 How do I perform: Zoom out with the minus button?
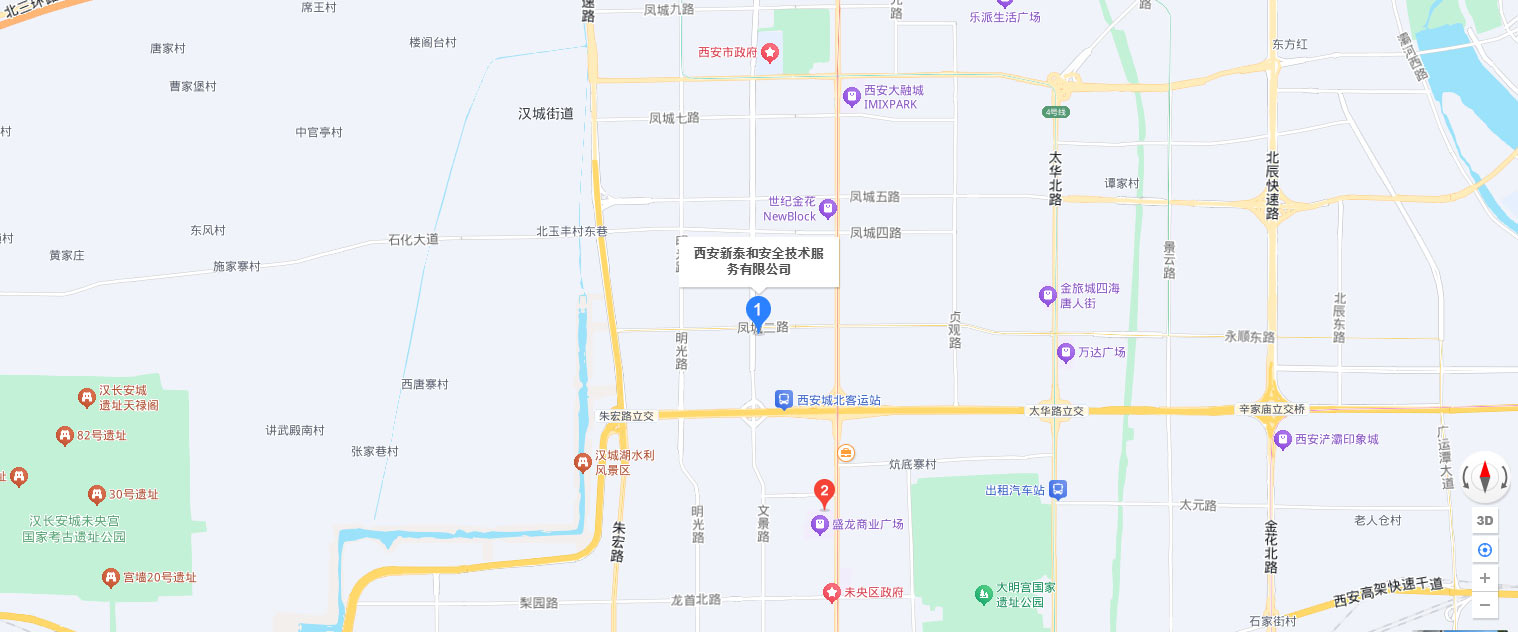[1485, 605]
